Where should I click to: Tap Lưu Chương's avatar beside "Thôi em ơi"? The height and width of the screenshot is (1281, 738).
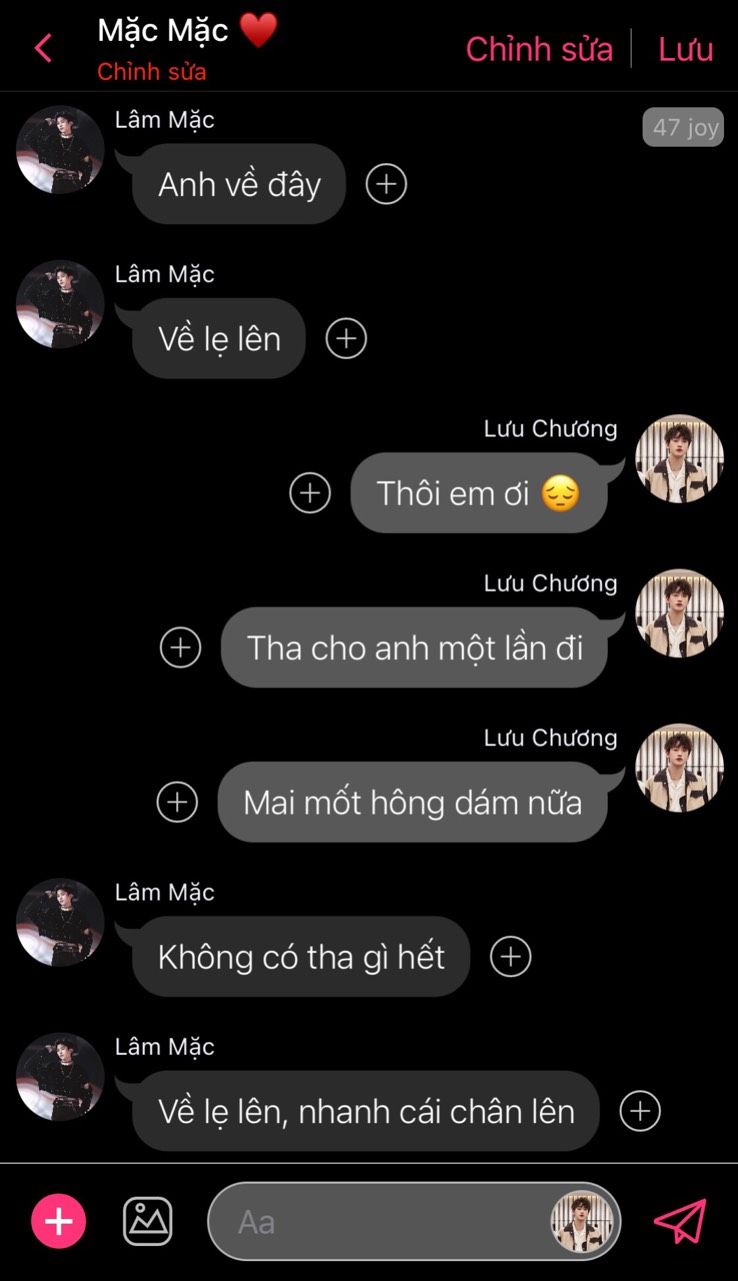tap(679, 459)
